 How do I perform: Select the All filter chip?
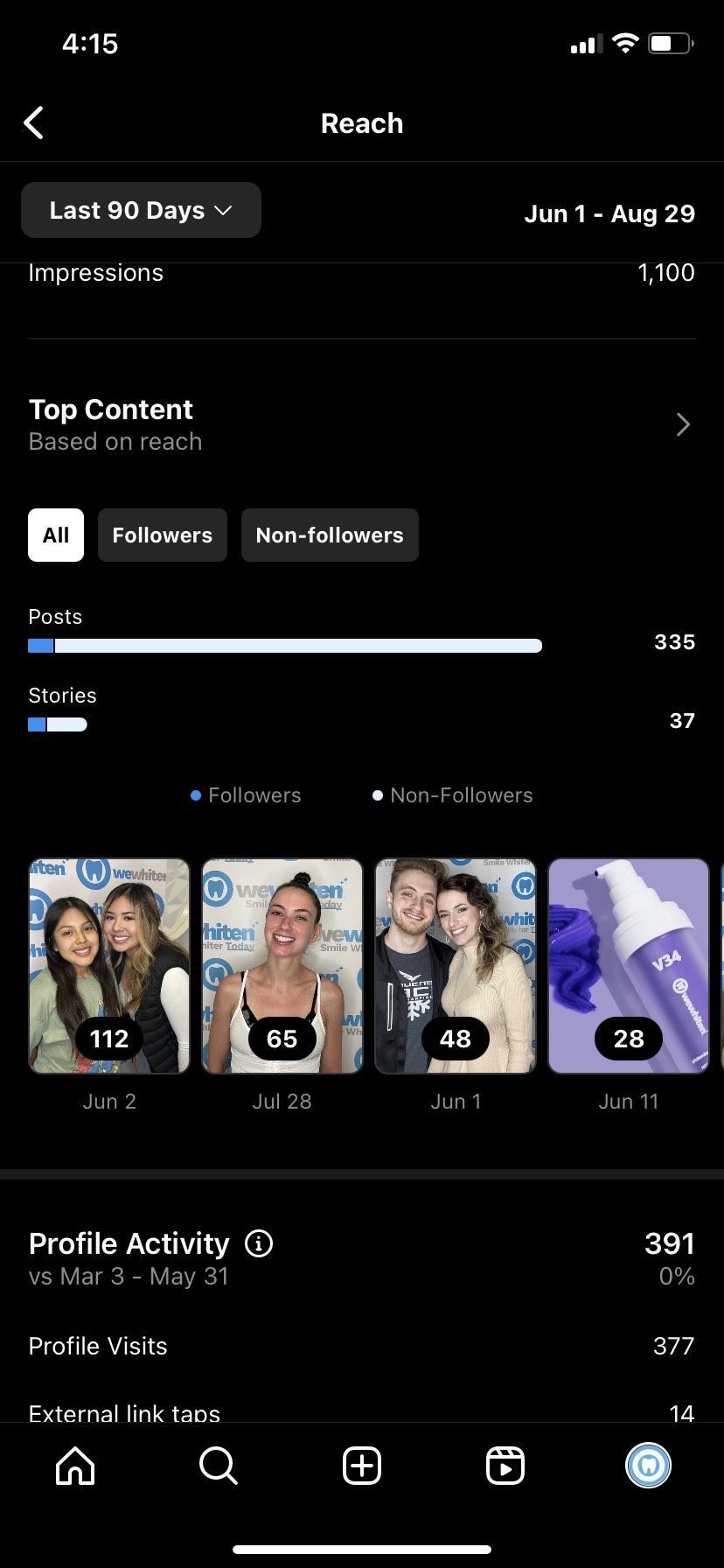pyautogui.click(x=56, y=535)
